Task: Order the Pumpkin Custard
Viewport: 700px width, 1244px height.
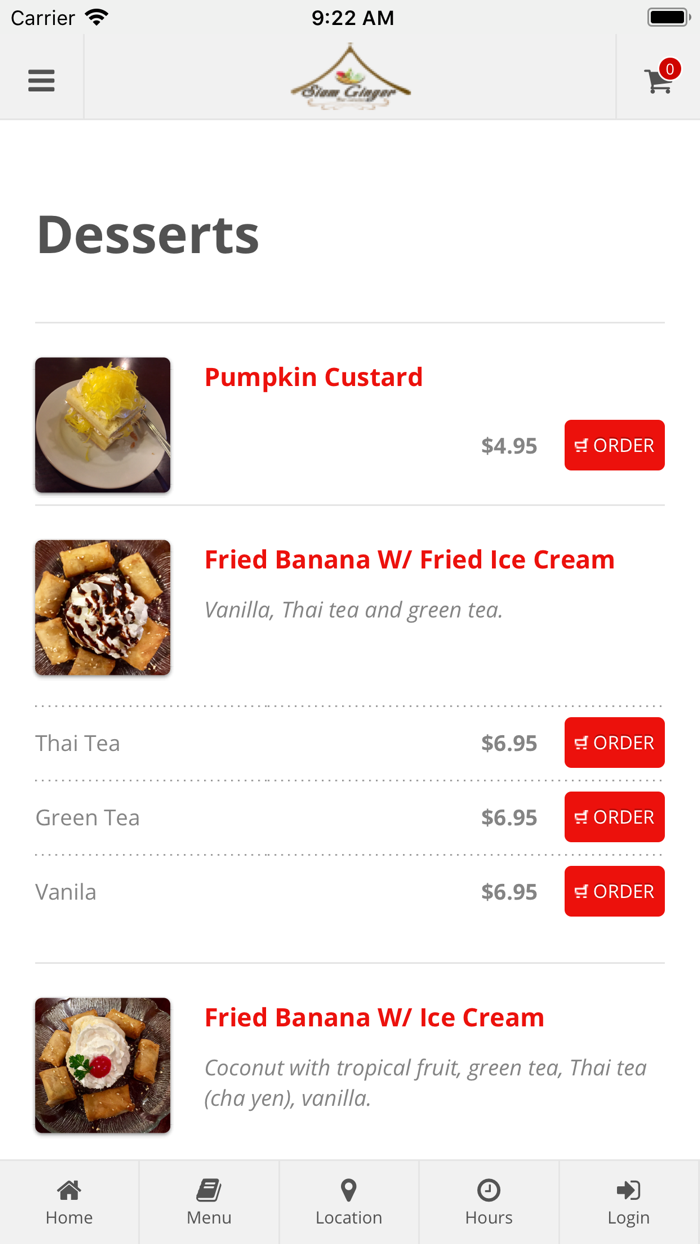Action: tap(614, 445)
